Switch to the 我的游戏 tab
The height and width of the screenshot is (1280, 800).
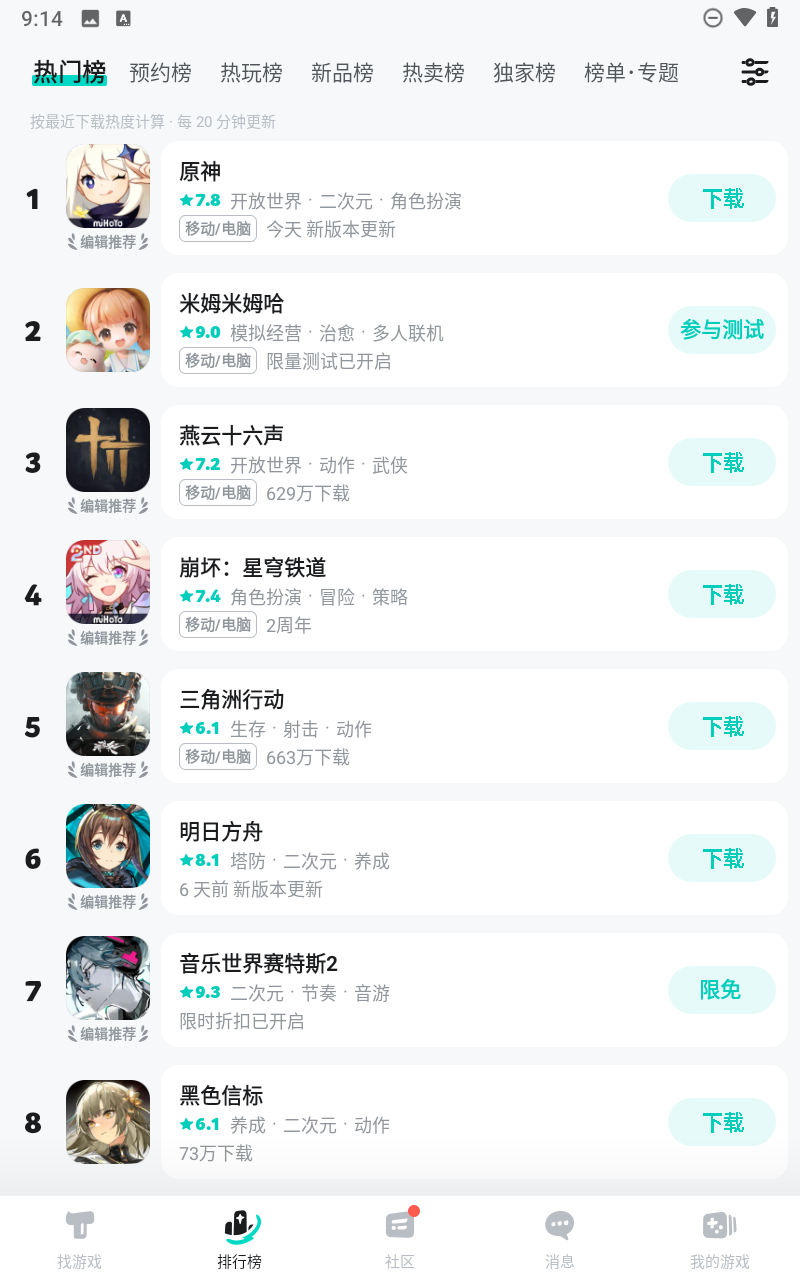coord(720,1239)
